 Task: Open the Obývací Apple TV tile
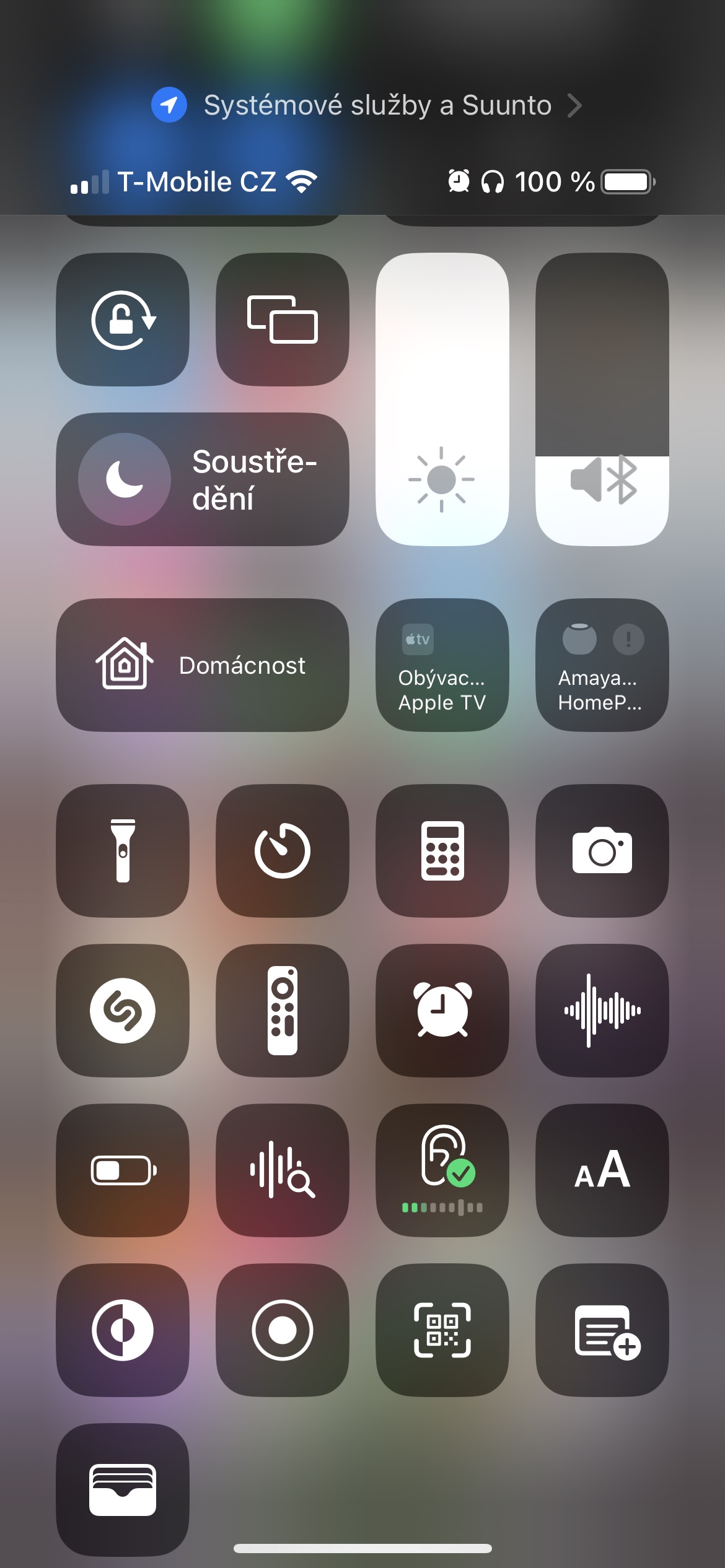click(x=442, y=665)
